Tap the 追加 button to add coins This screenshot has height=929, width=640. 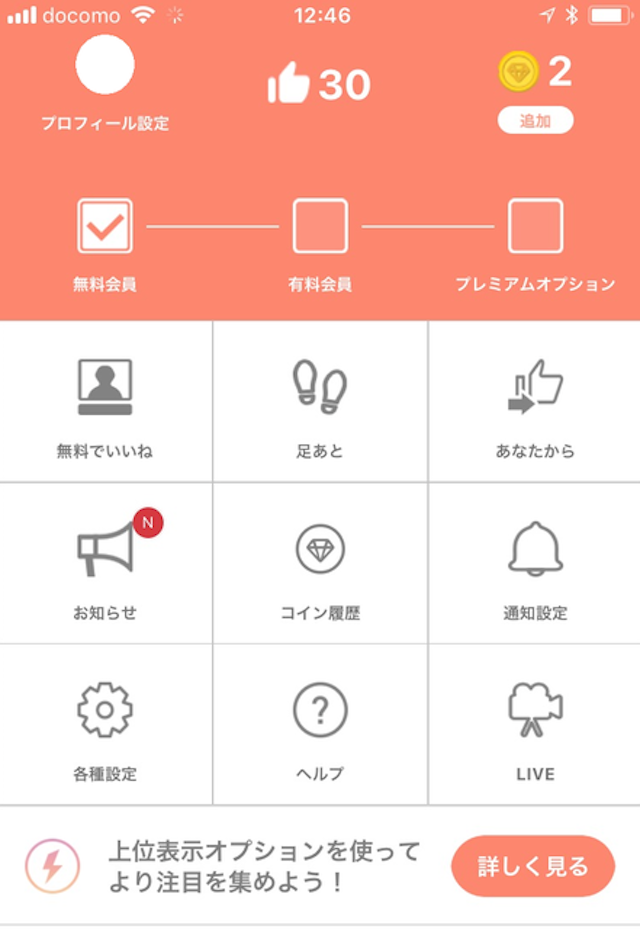tap(535, 121)
